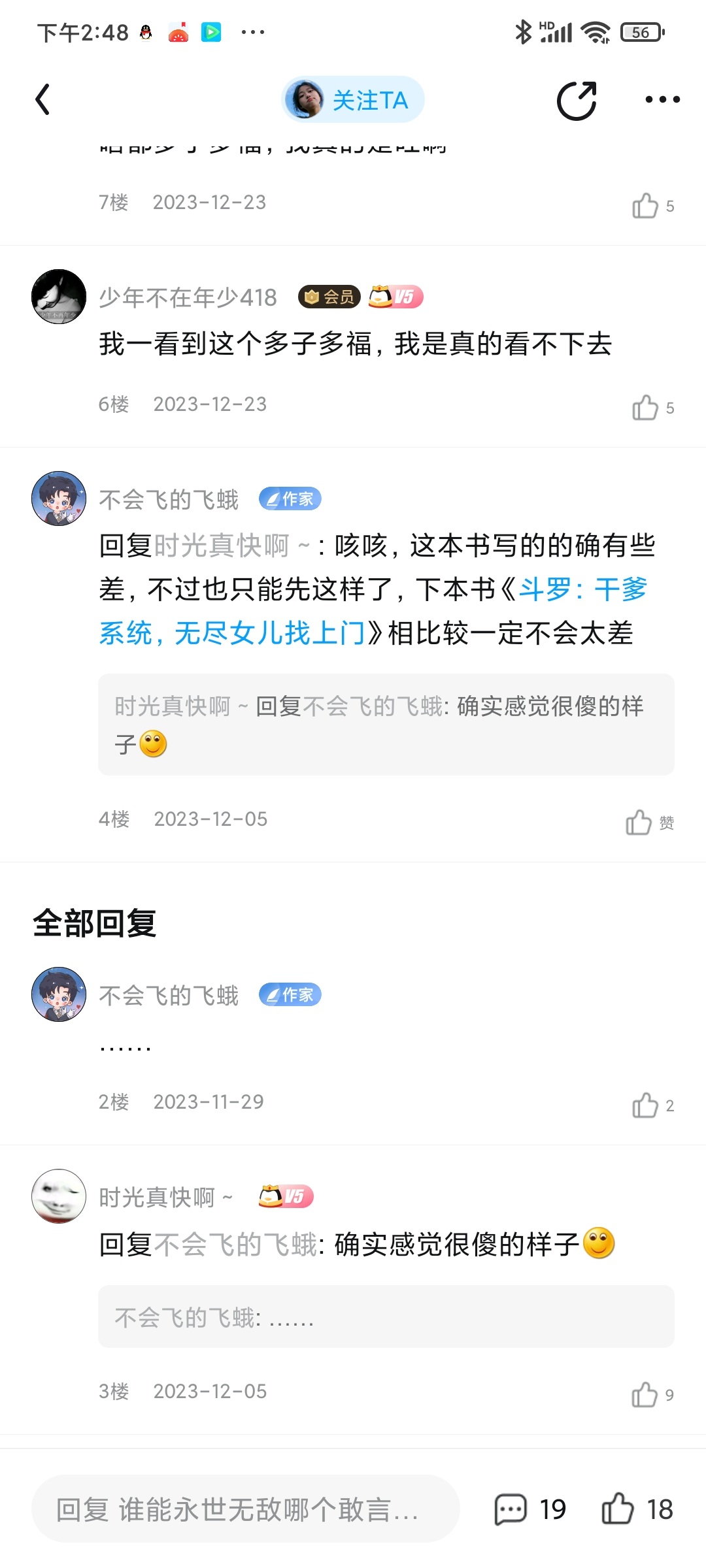Screen dimensions: 706x1568
Task: View 时光真快啊's profile avatar in 3楼
Action: [x=59, y=1196]
